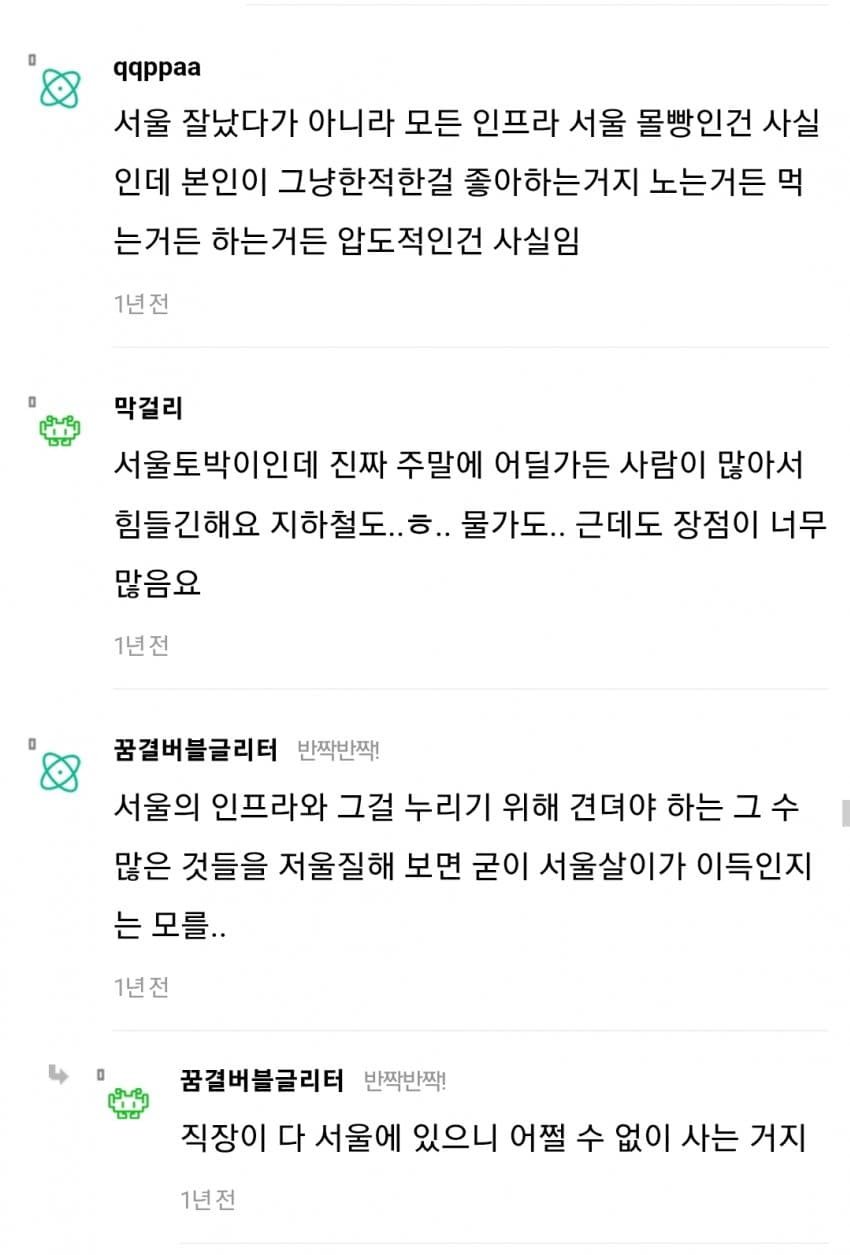Open qqppaa's profile from the username
Viewport: 850px width, 1255px height.
(158, 68)
